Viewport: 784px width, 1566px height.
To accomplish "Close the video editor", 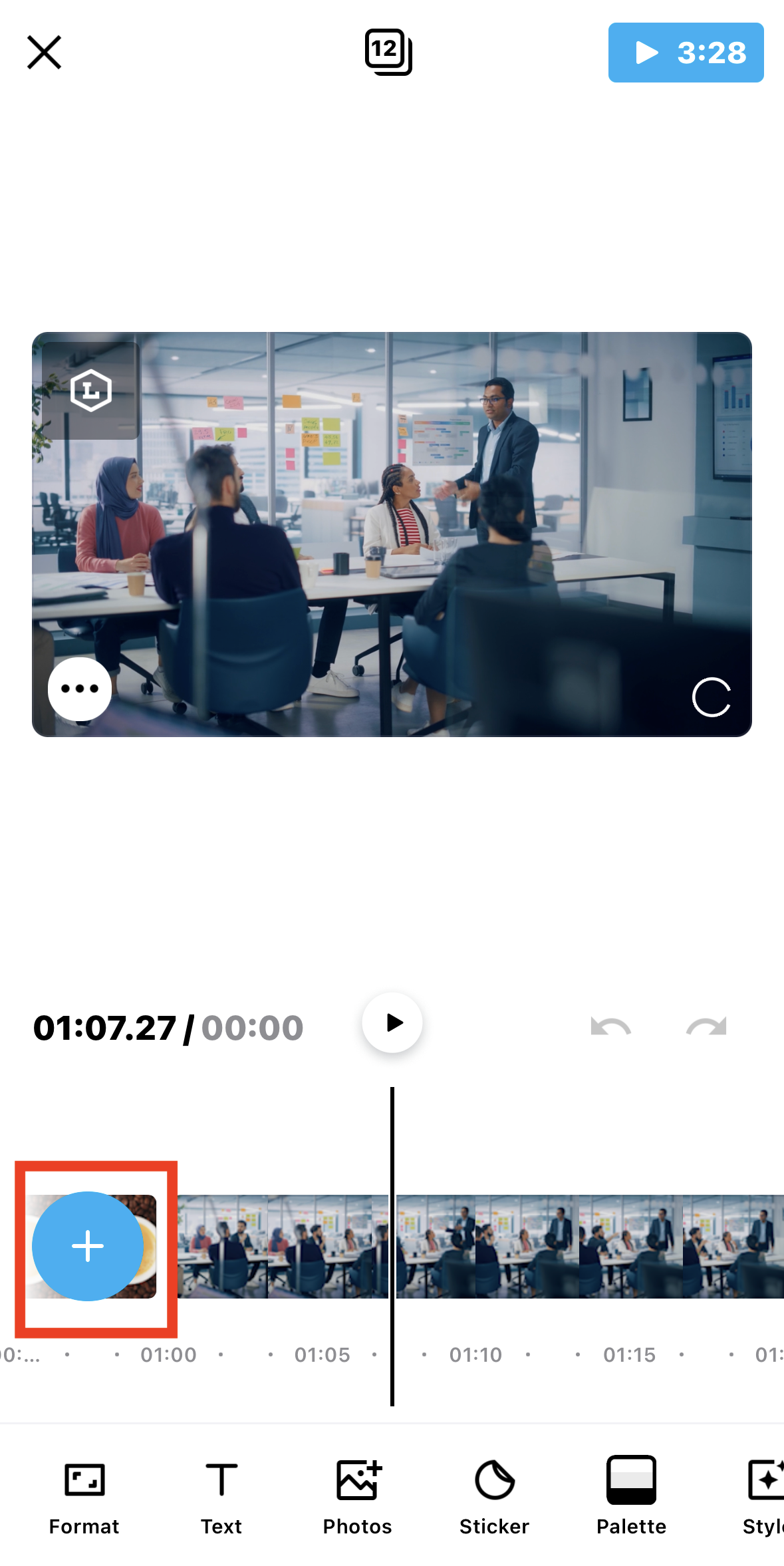I will point(44,53).
